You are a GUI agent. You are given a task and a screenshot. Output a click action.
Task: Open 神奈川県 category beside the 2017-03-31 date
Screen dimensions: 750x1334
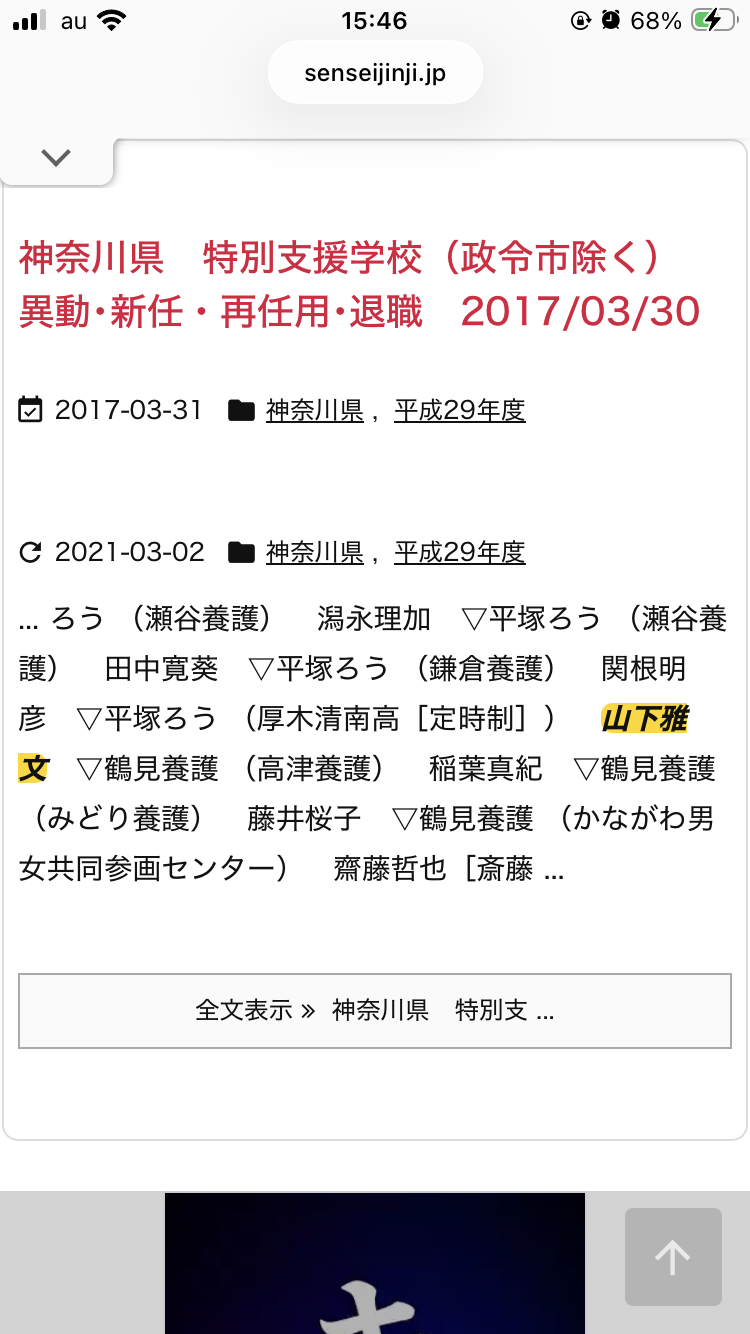314,410
